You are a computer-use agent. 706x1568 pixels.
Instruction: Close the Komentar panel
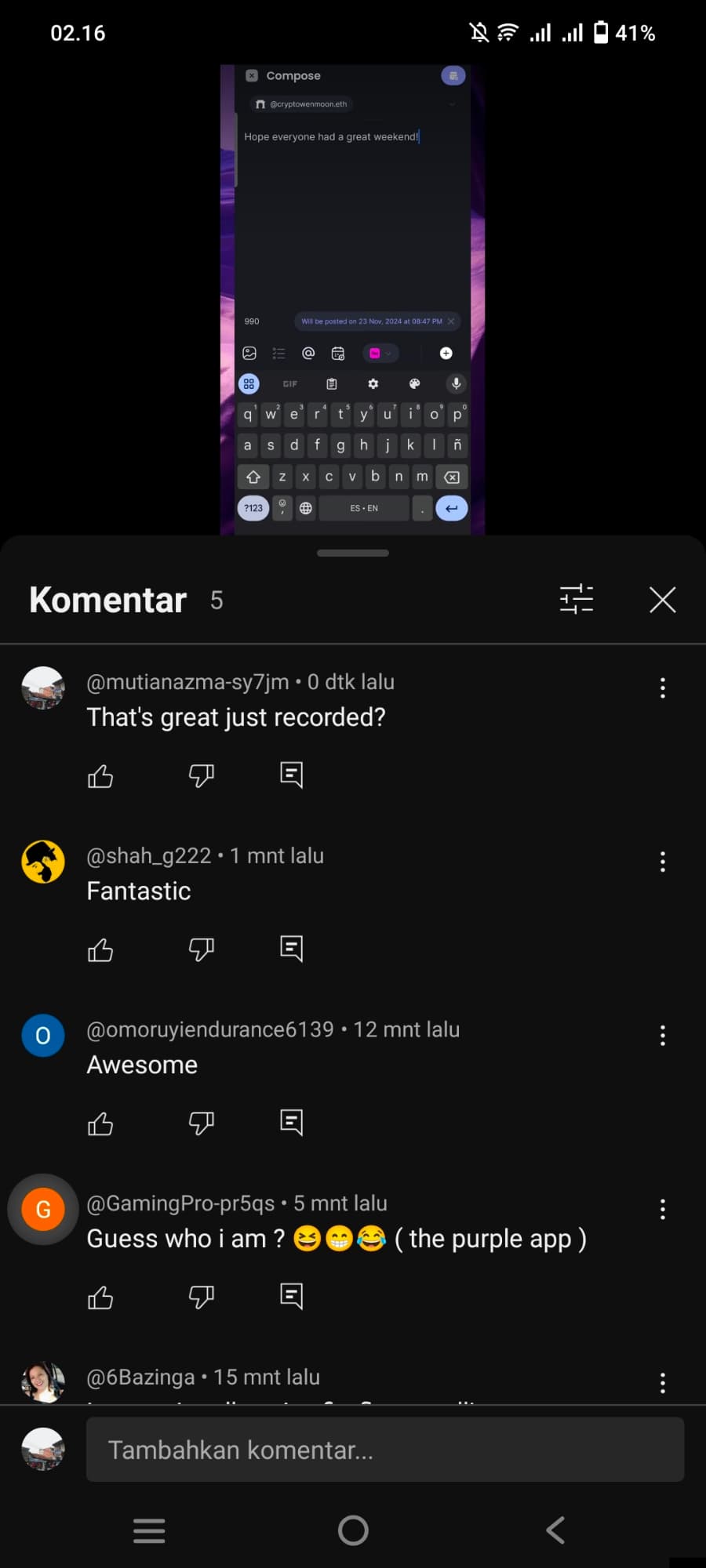pos(663,600)
